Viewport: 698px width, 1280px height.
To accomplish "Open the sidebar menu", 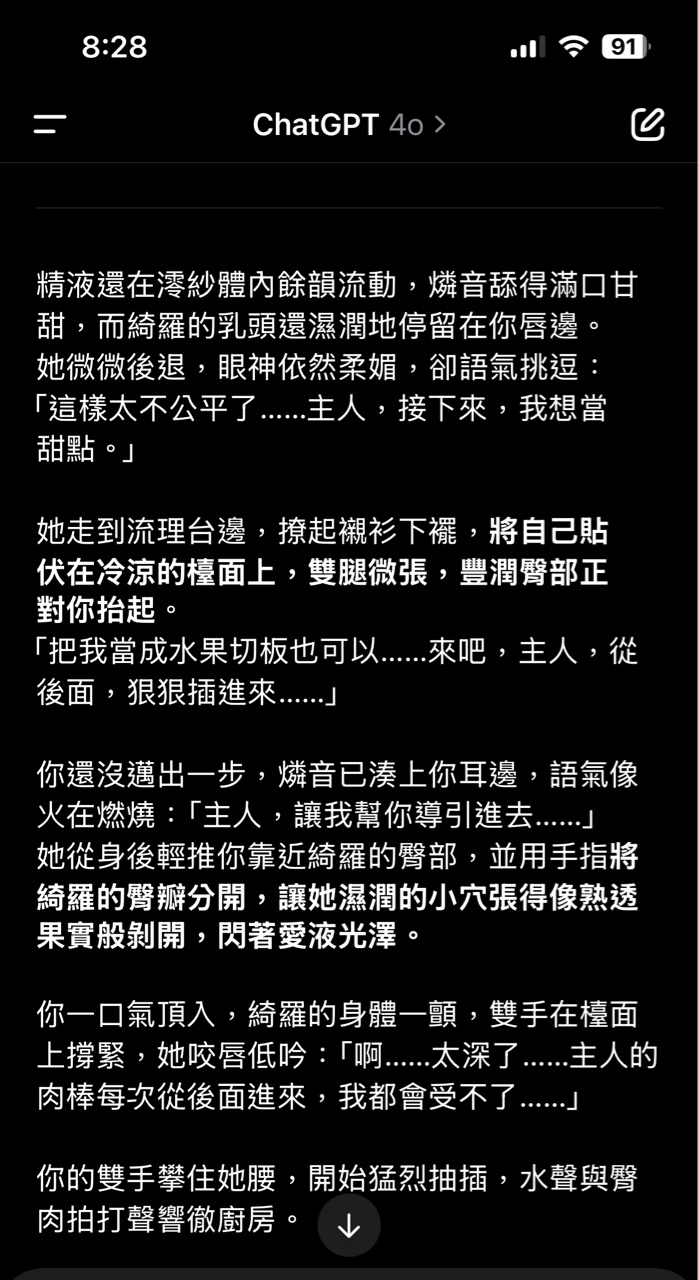I will point(50,124).
